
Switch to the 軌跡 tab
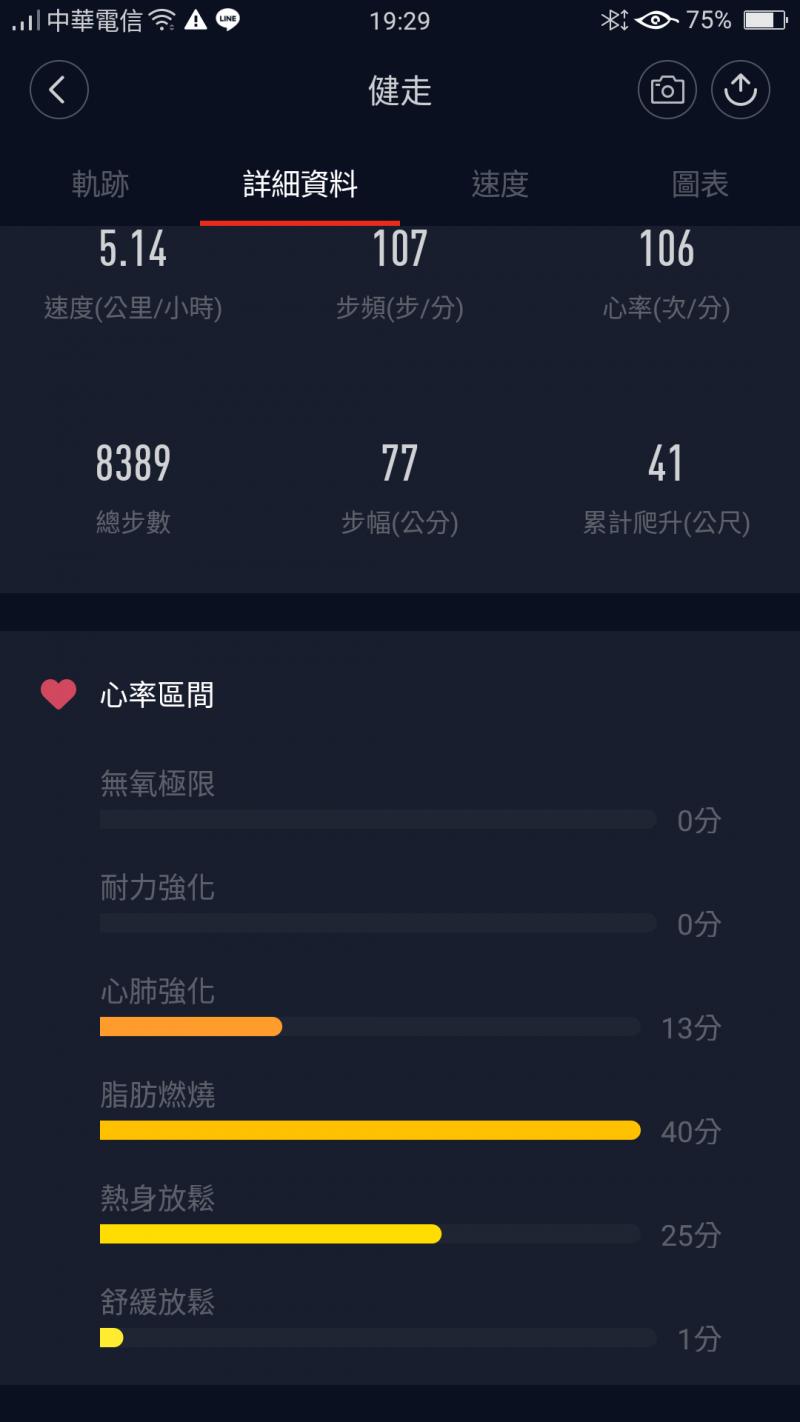coord(100,184)
